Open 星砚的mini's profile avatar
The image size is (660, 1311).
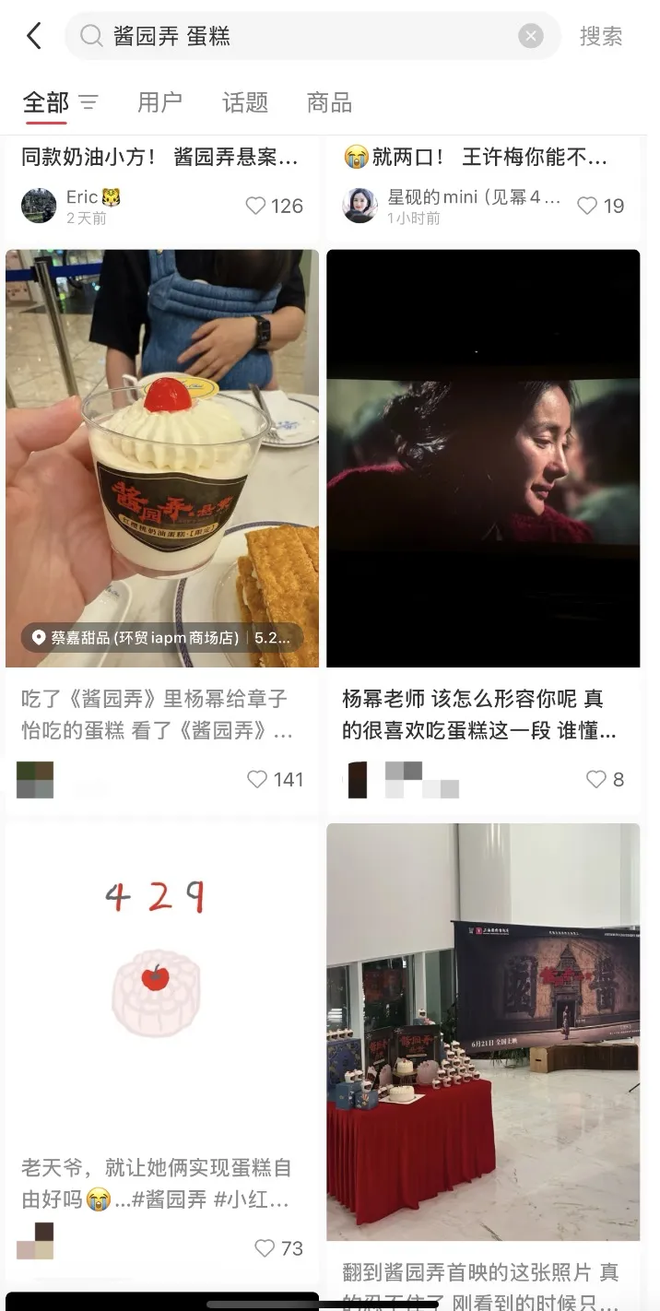pyautogui.click(x=360, y=206)
